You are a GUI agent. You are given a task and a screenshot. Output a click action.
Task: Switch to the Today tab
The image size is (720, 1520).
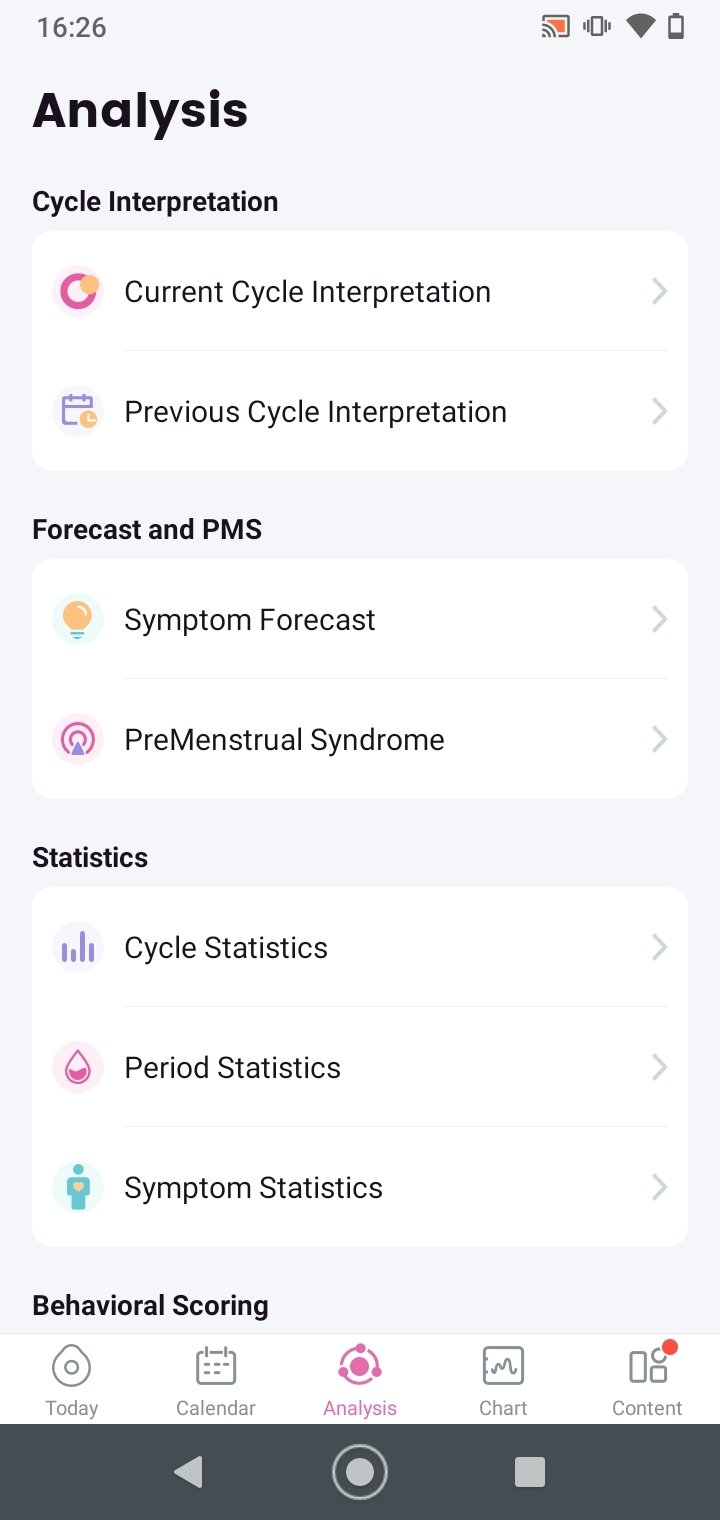pyautogui.click(x=72, y=1380)
